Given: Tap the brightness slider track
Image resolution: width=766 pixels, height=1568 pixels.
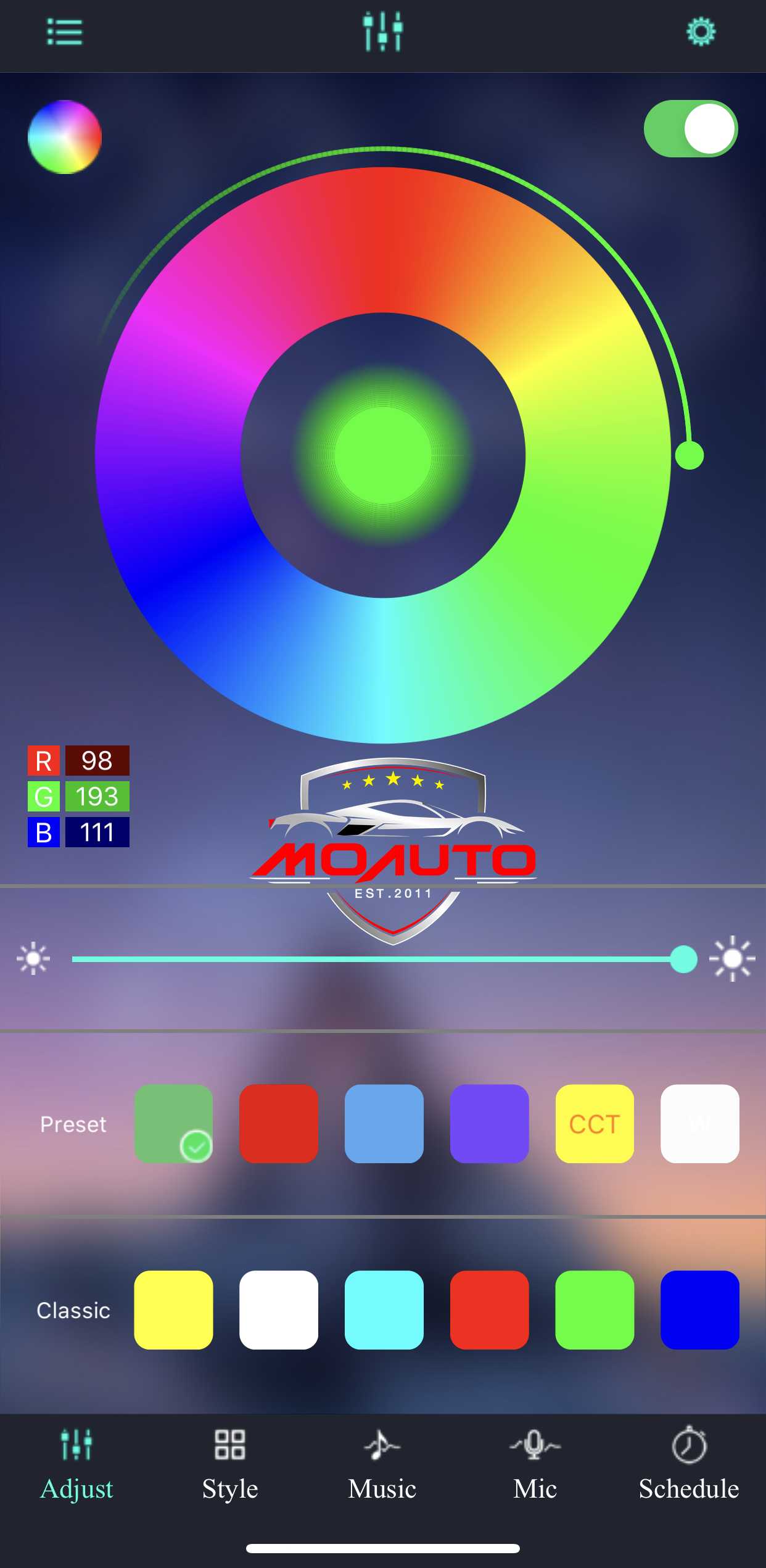Looking at the screenshot, I should click(370, 959).
